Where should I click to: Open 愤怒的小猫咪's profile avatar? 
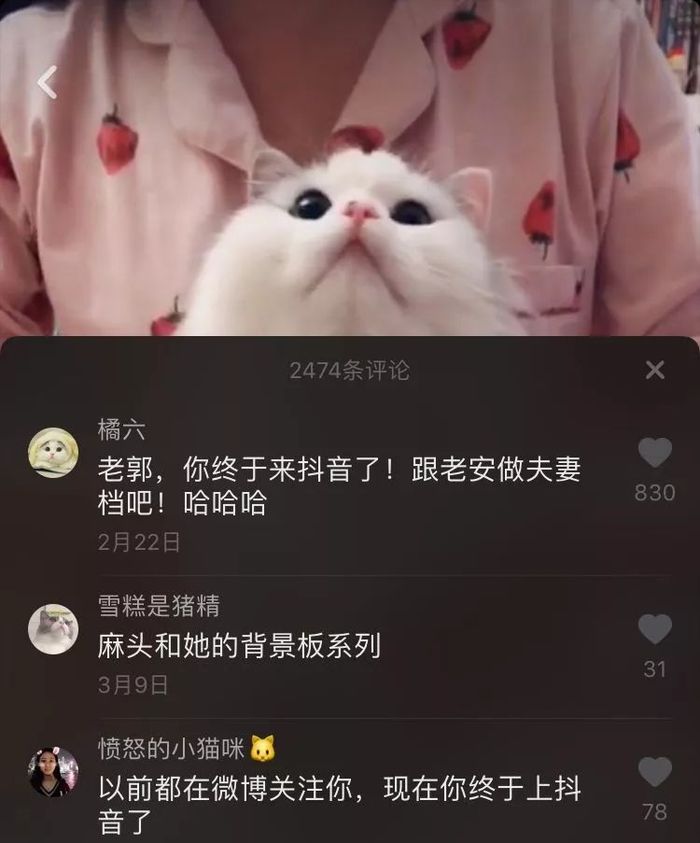coord(52,772)
